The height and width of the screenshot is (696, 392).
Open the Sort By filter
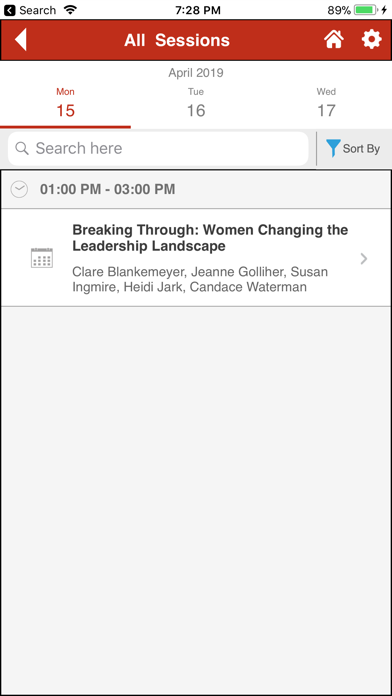pyautogui.click(x=353, y=148)
